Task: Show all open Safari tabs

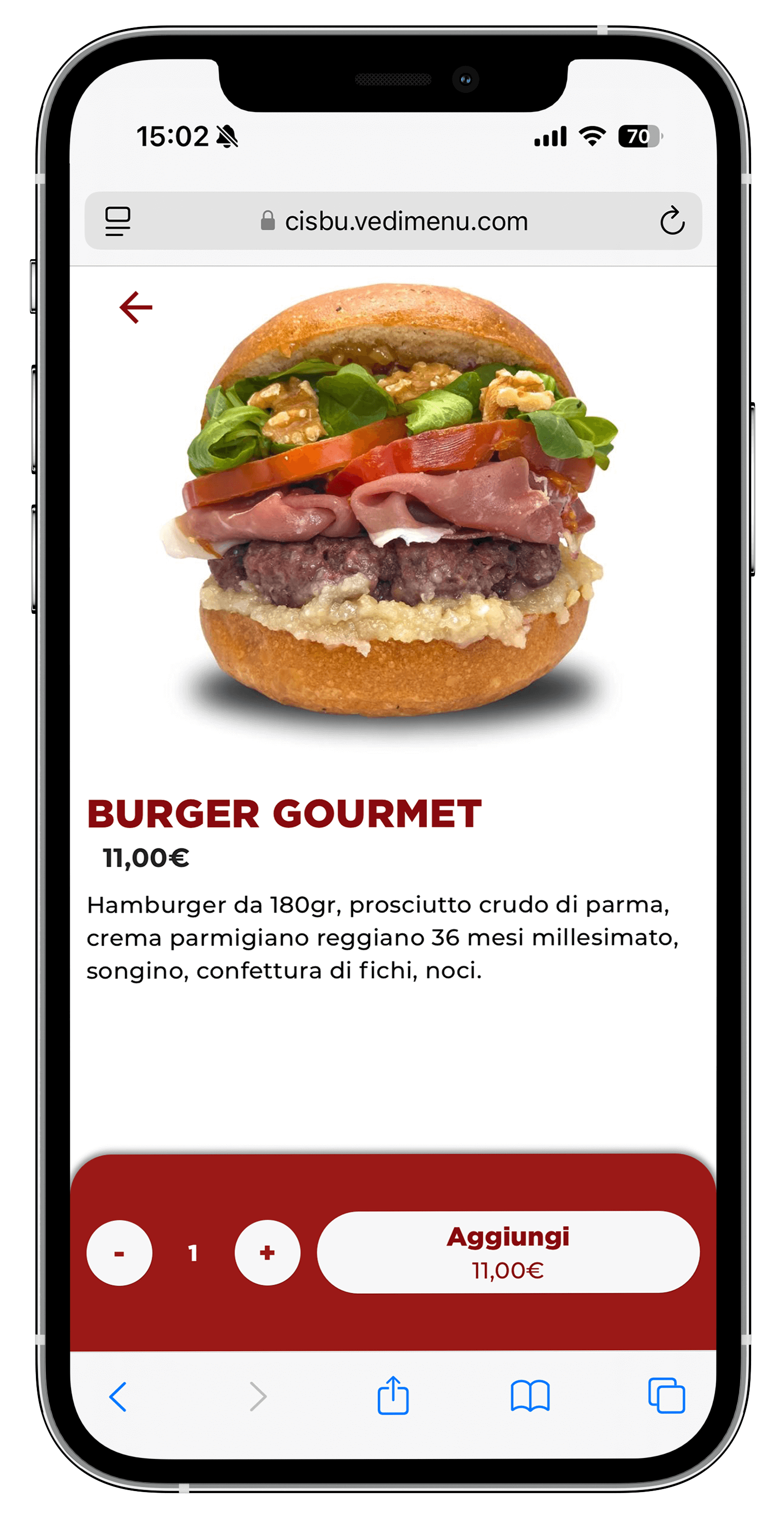Action: [x=667, y=1396]
